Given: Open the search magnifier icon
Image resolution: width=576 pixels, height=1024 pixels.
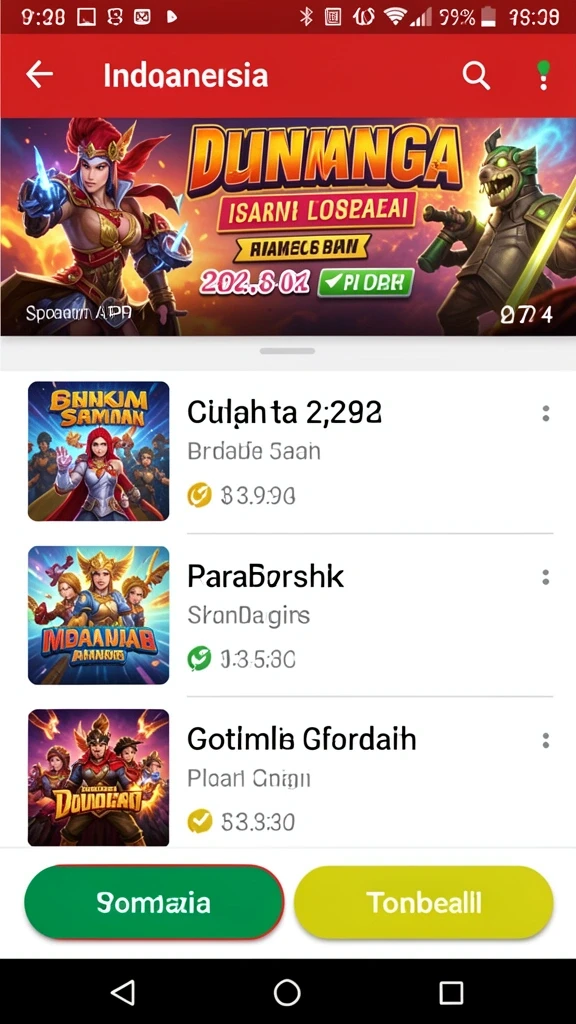Looking at the screenshot, I should point(476,76).
